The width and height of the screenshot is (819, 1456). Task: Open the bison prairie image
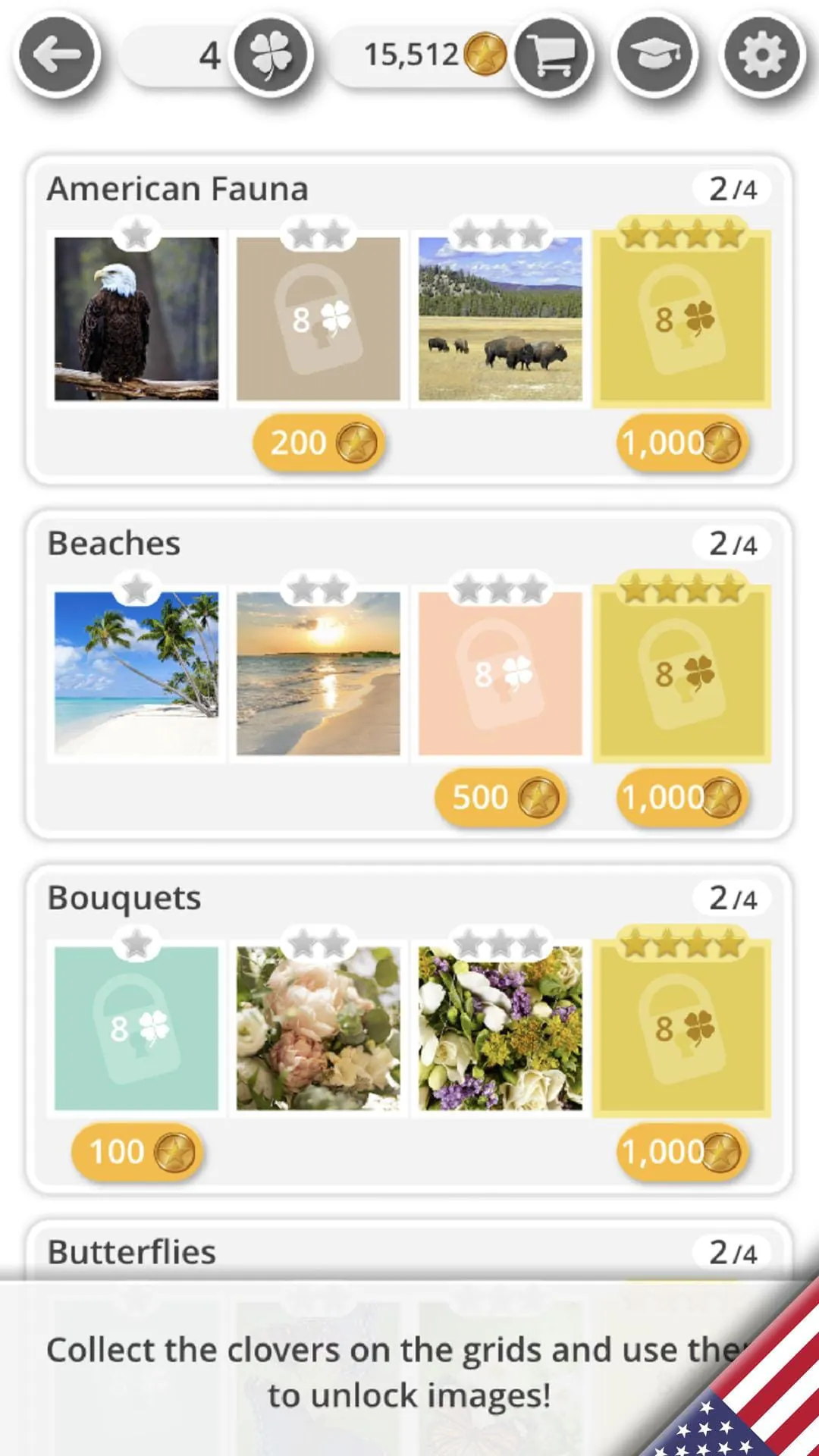click(x=500, y=318)
